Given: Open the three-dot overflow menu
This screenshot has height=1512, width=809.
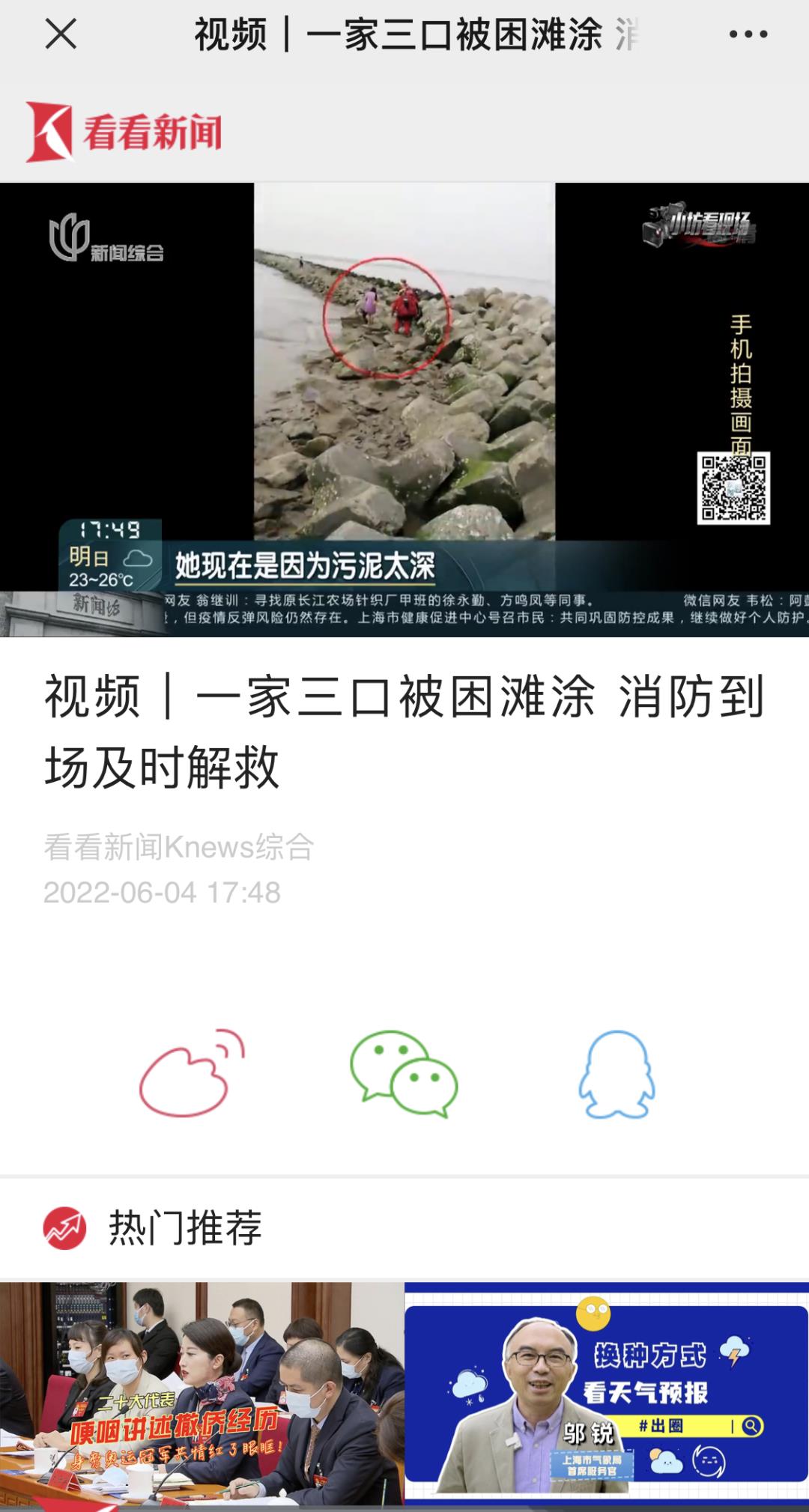Looking at the screenshot, I should click(748, 34).
